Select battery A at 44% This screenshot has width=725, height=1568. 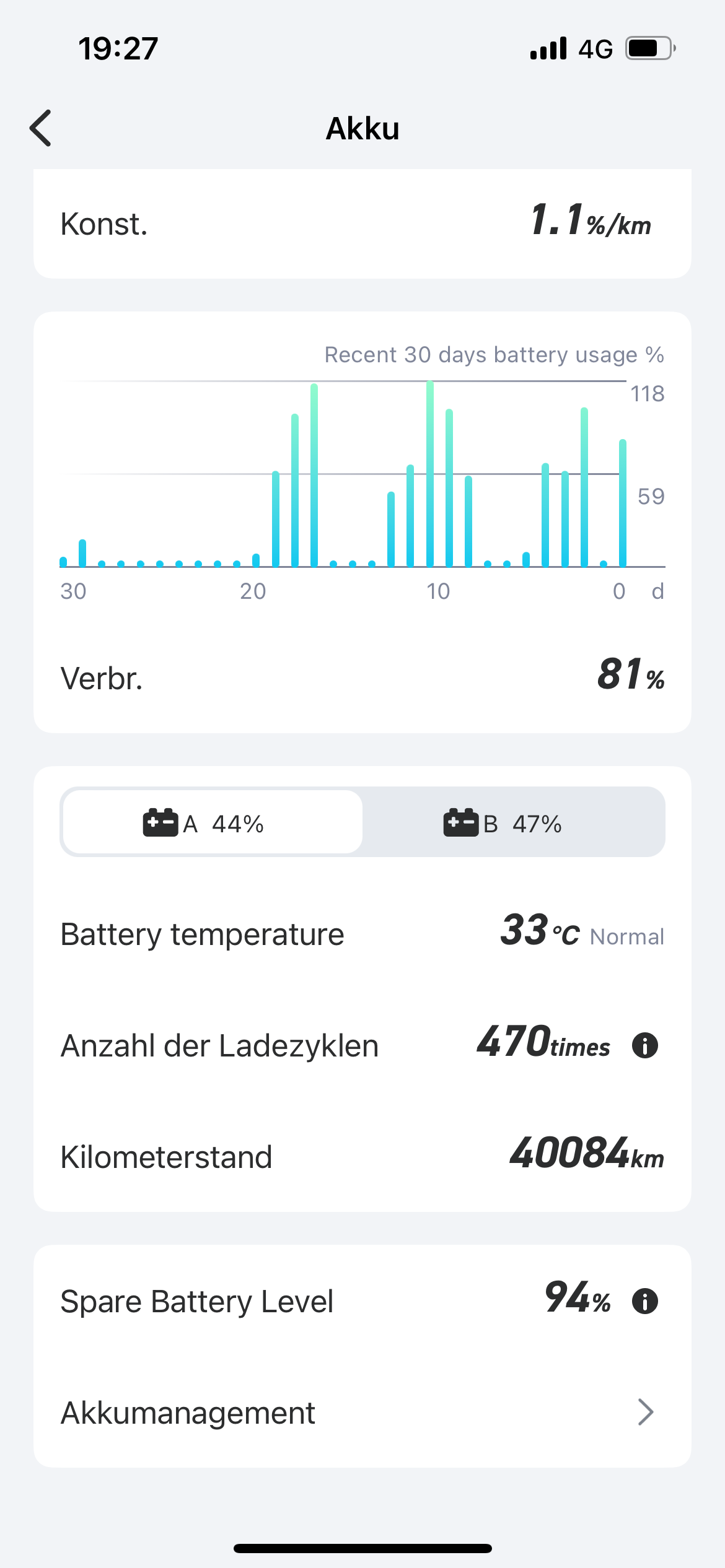(212, 822)
